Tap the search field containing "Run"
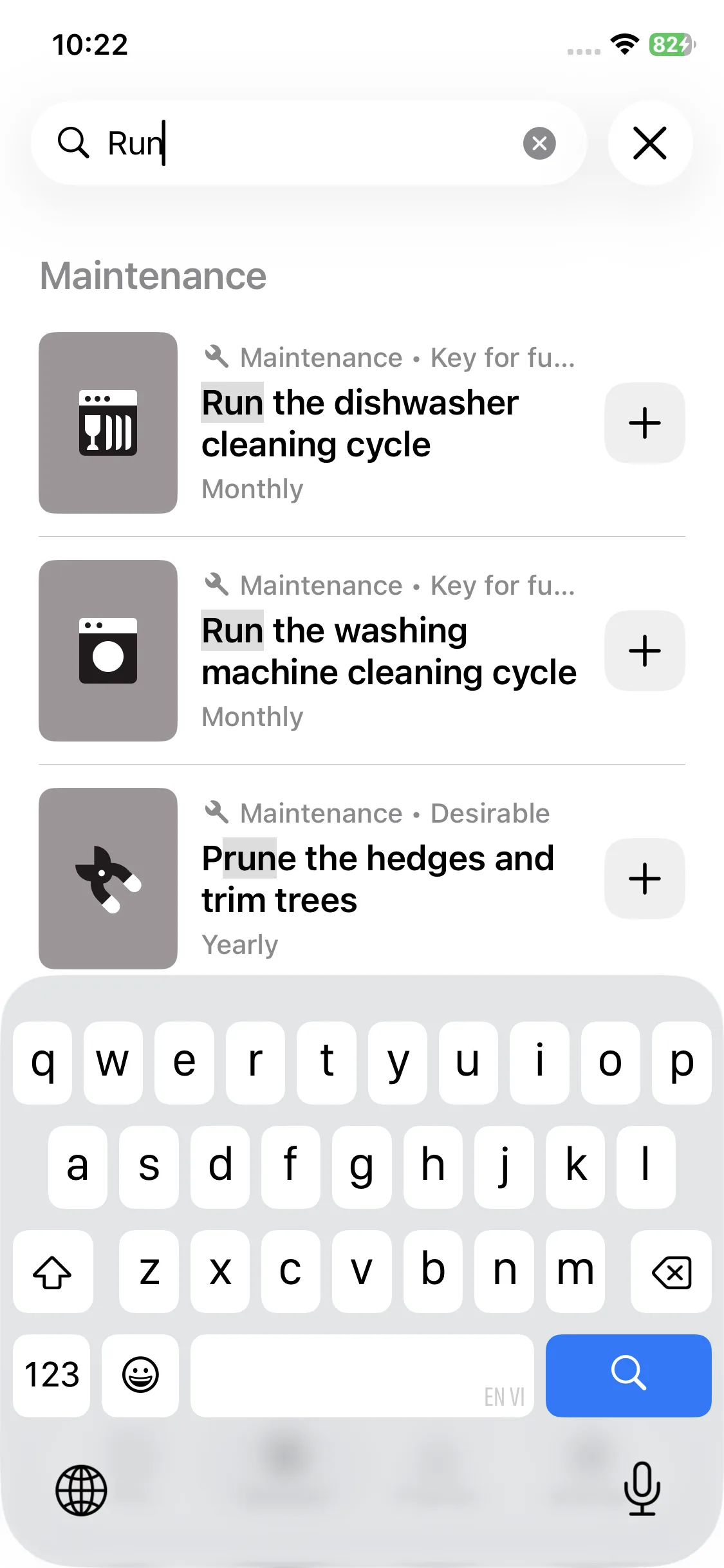 [309, 143]
